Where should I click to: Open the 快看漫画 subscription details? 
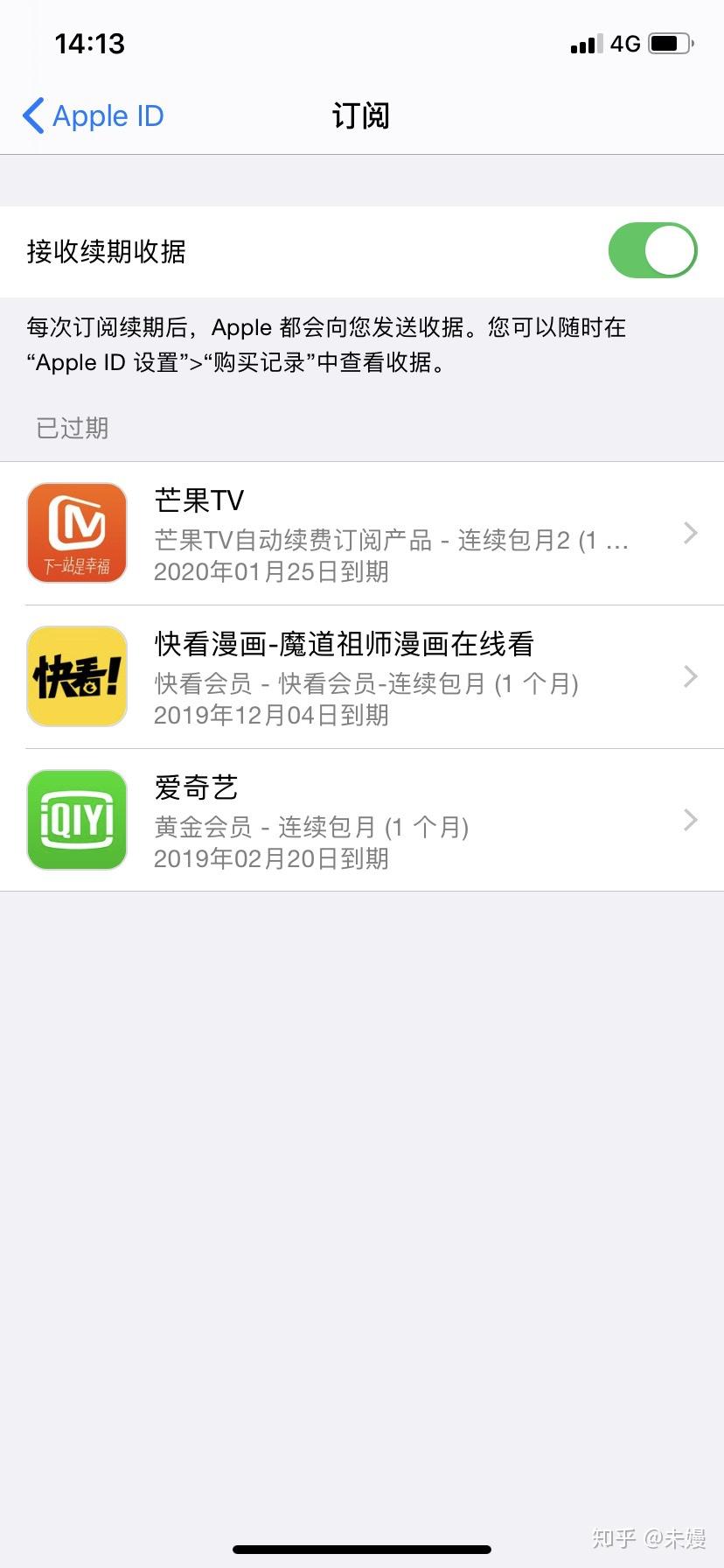click(x=362, y=677)
